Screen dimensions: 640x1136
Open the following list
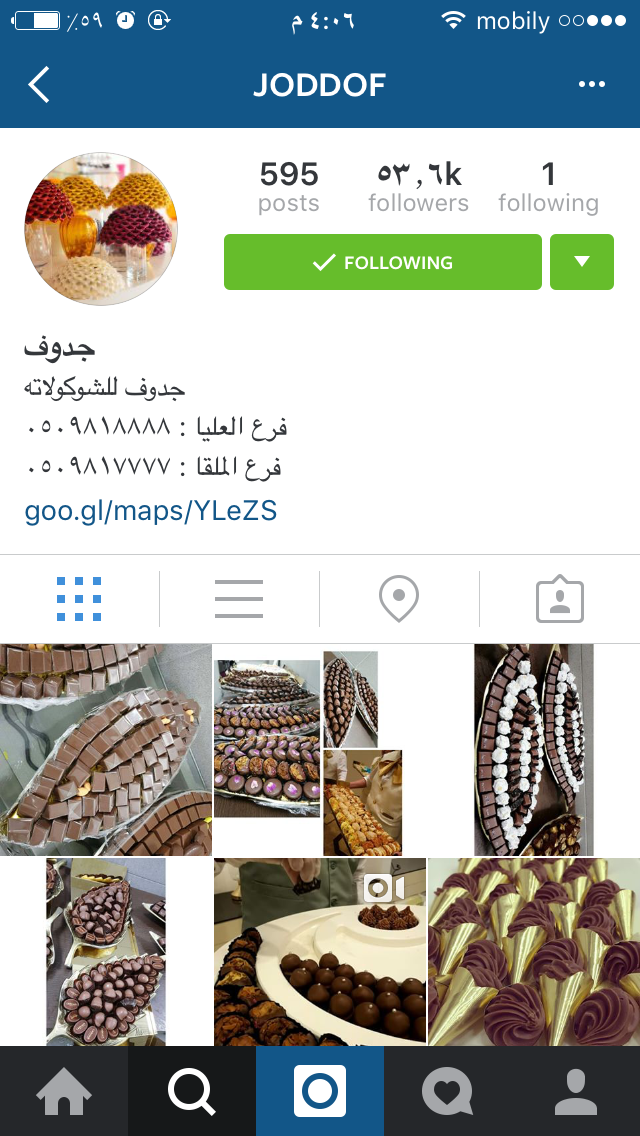(548, 187)
